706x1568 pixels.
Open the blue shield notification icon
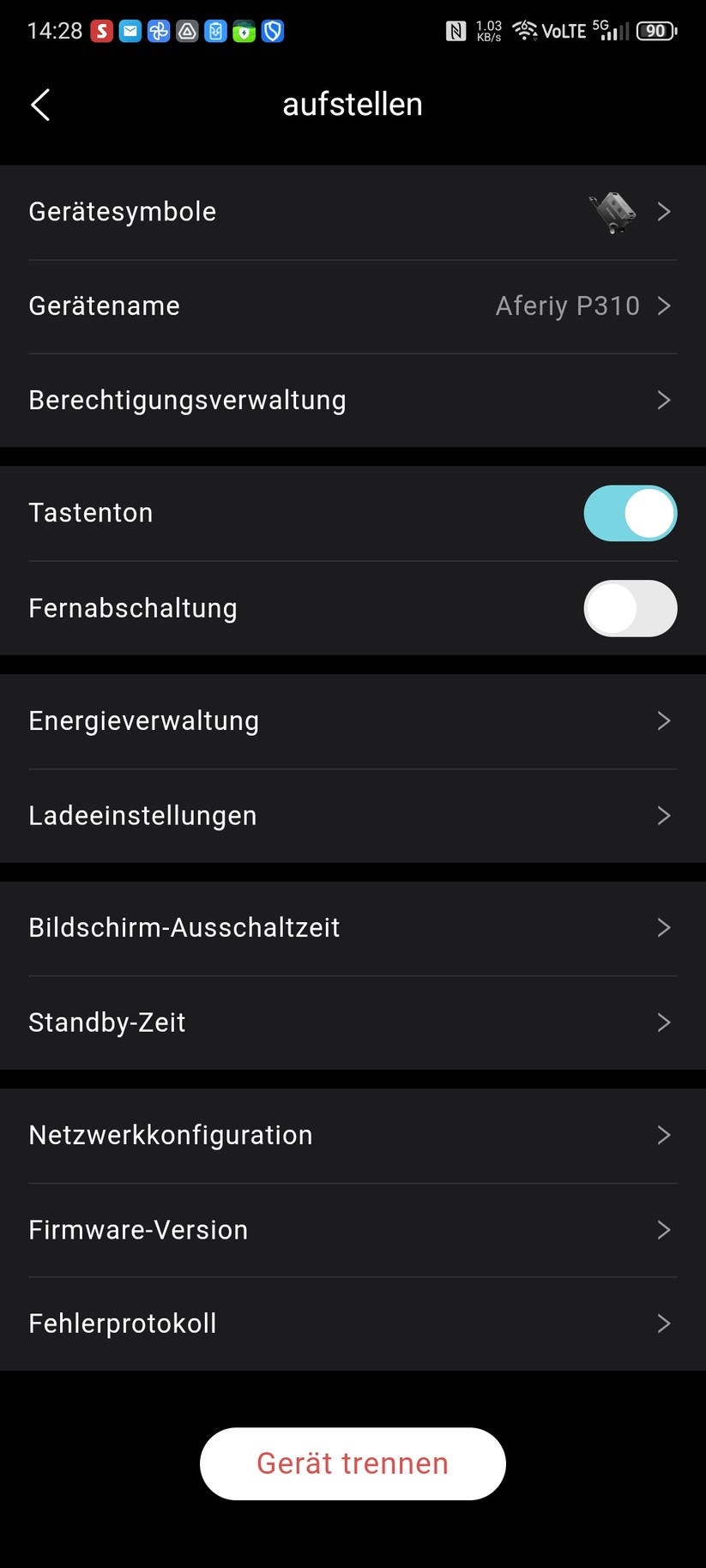pos(271,30)
